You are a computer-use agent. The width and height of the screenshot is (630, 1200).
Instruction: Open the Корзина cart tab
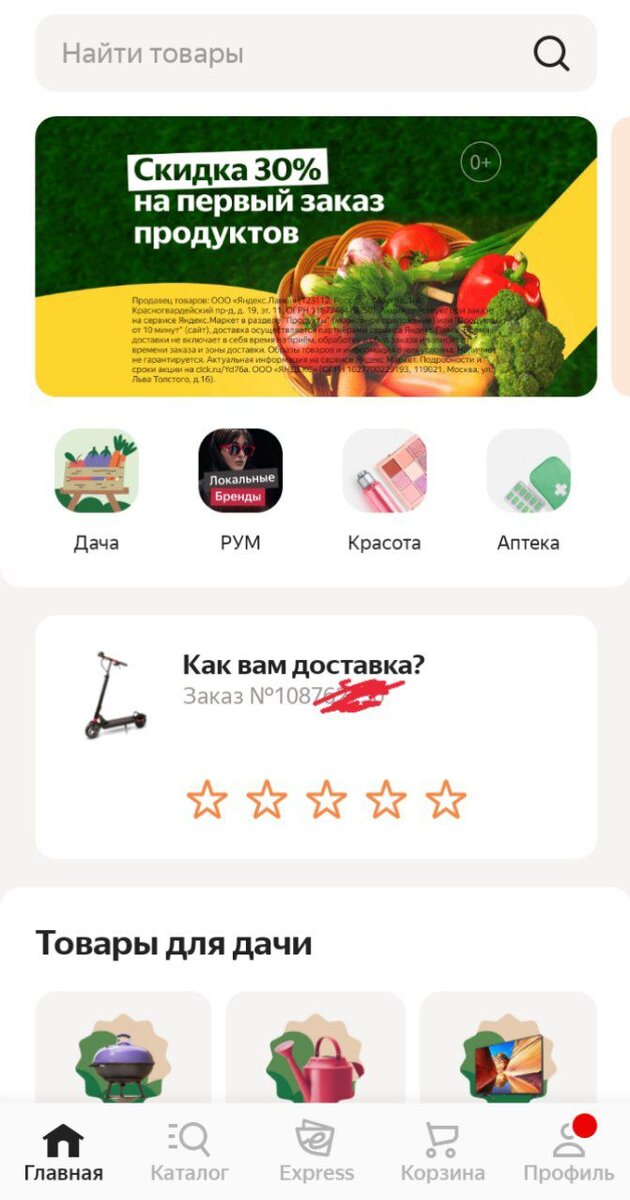tap(442, 1152)
